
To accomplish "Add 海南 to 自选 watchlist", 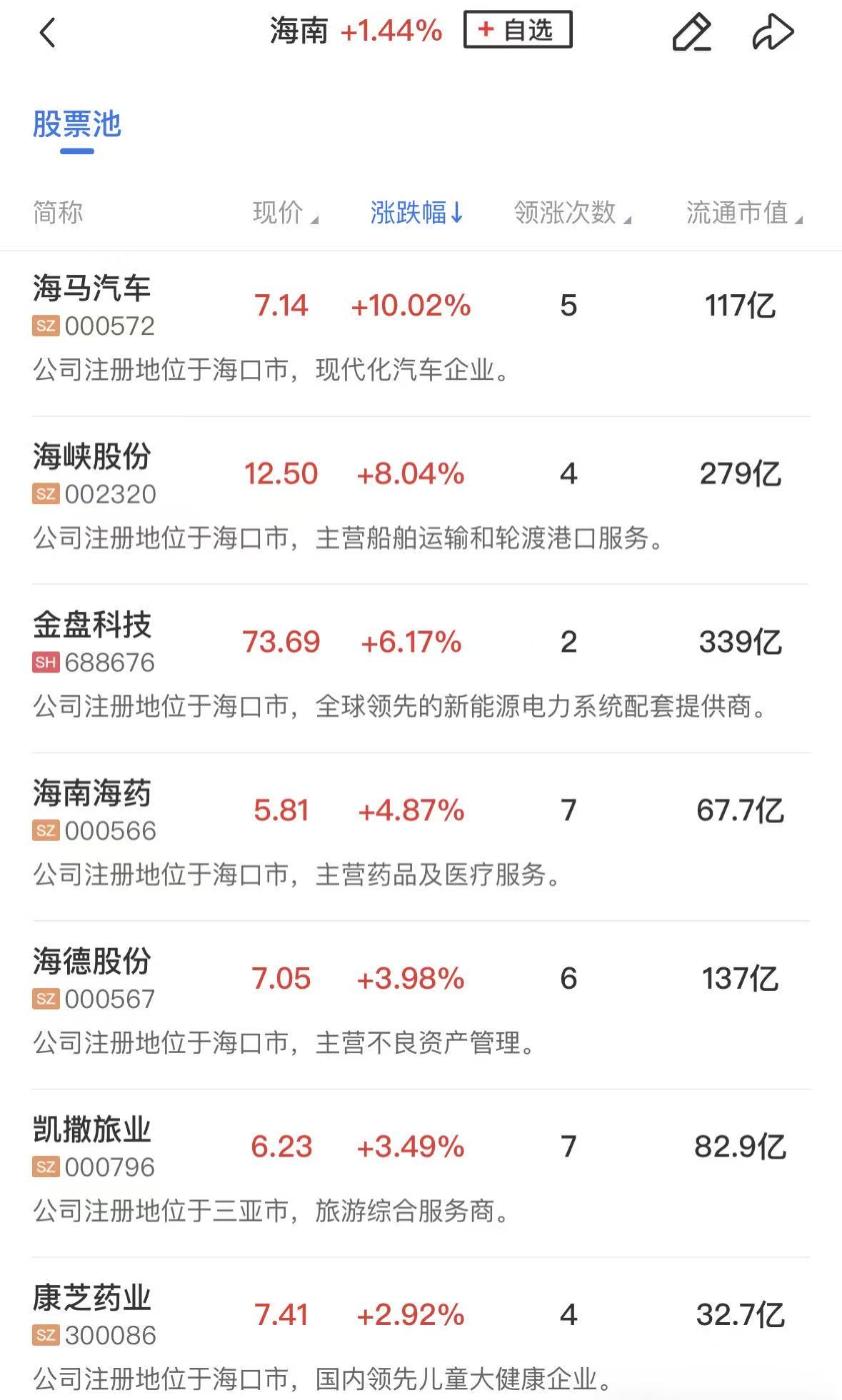I will pos(518,30).
